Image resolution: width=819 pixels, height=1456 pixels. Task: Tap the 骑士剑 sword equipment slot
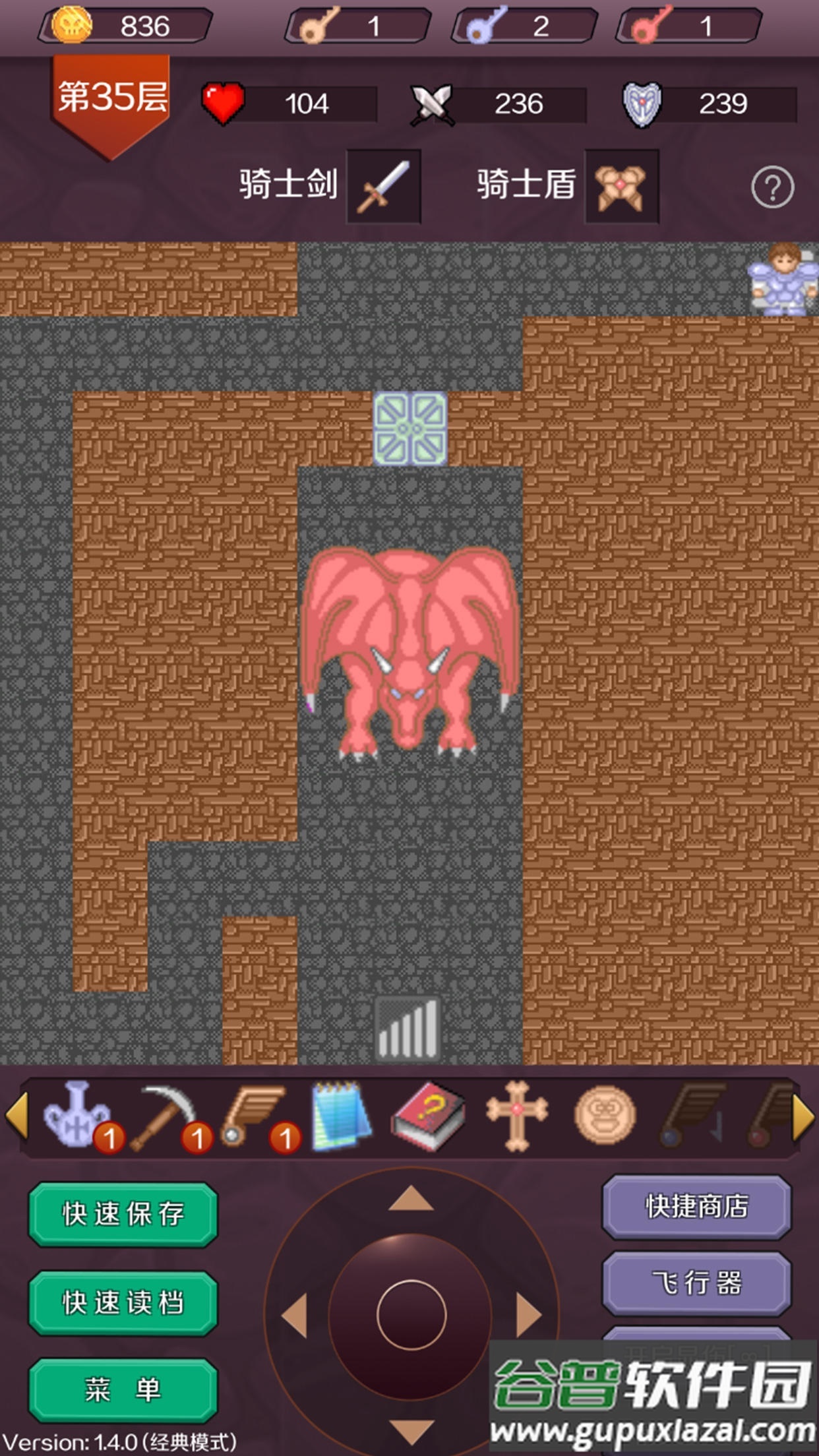pos(384,187)
